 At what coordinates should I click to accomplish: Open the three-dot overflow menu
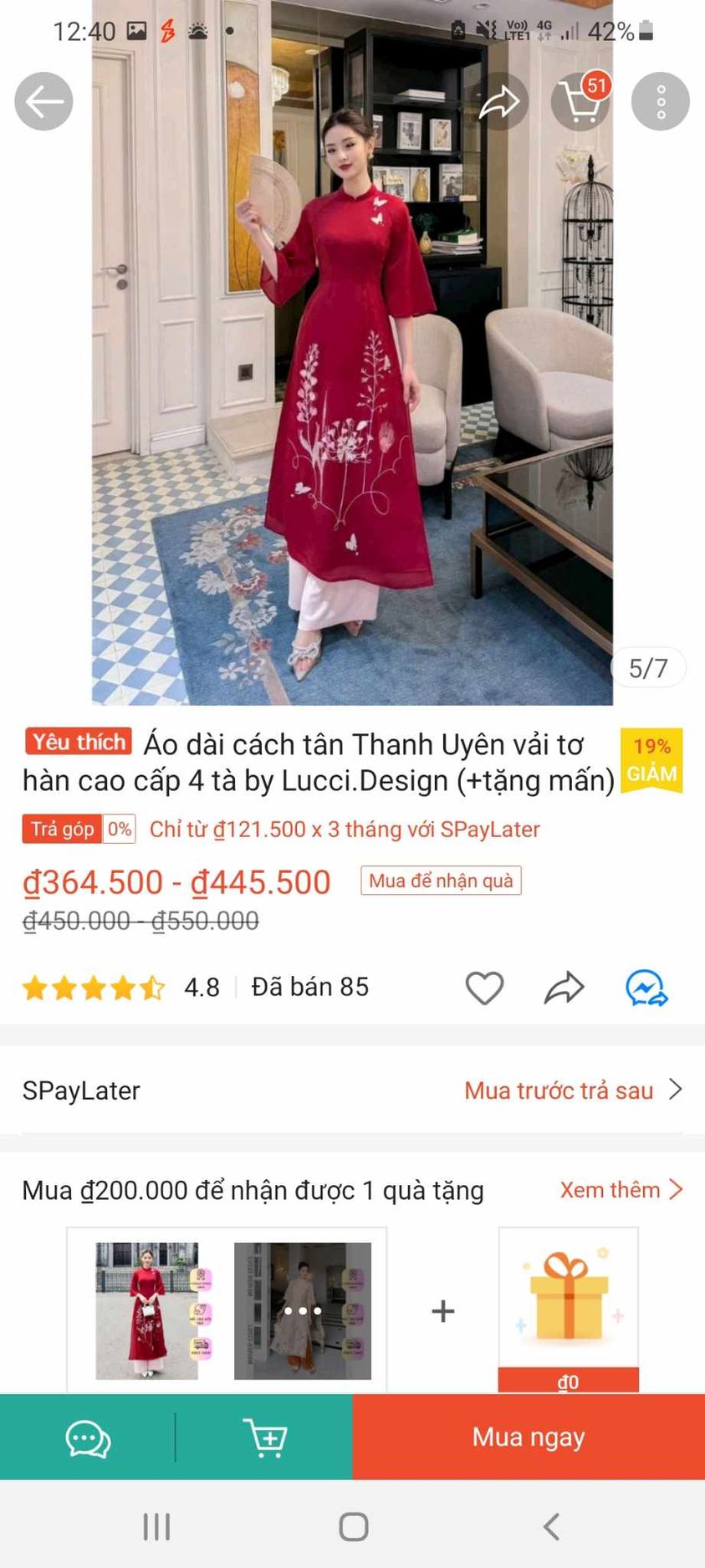(x=660, y=101)
